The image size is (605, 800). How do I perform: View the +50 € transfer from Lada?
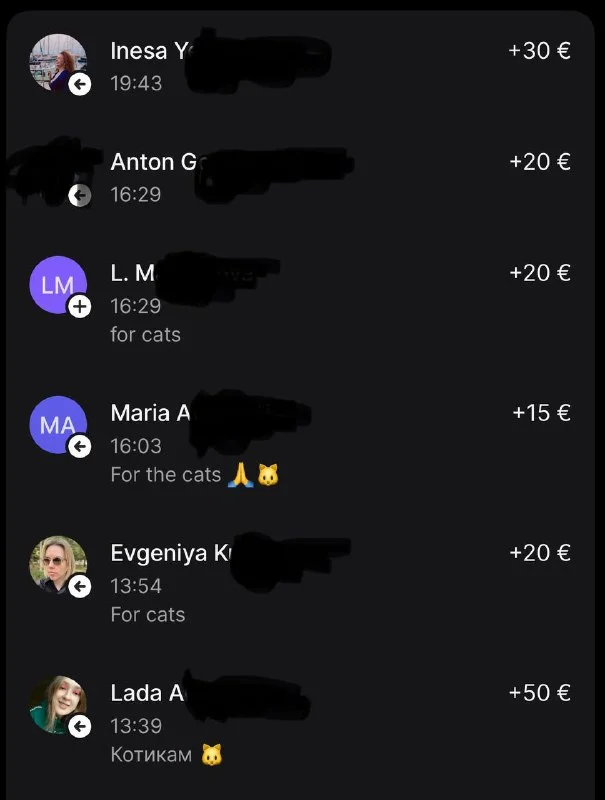coord(300,722)
